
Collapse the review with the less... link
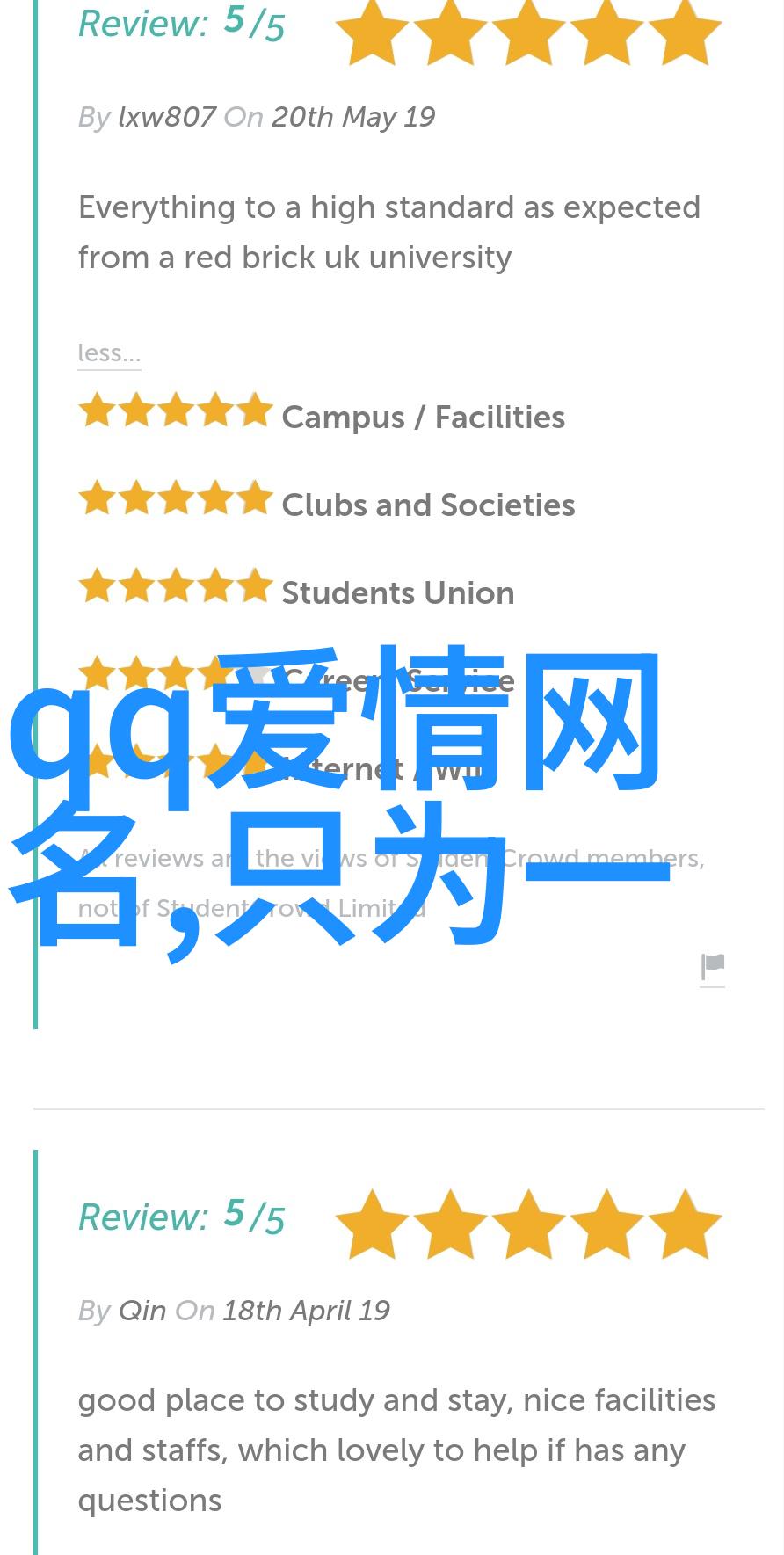click(109, 353)
